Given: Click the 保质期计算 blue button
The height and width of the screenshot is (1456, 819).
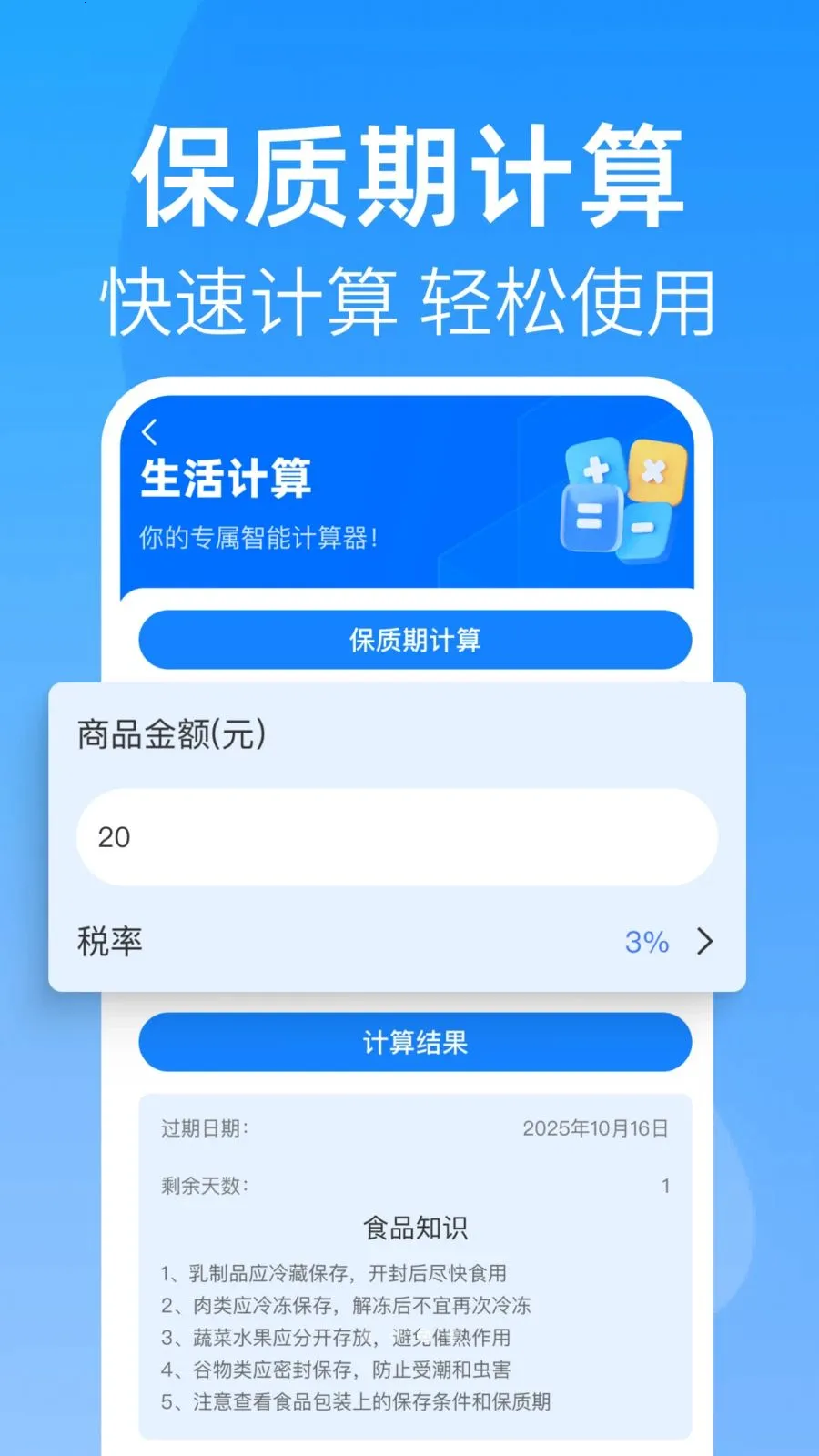Looking at the screenshot, I should pos(414,640).
